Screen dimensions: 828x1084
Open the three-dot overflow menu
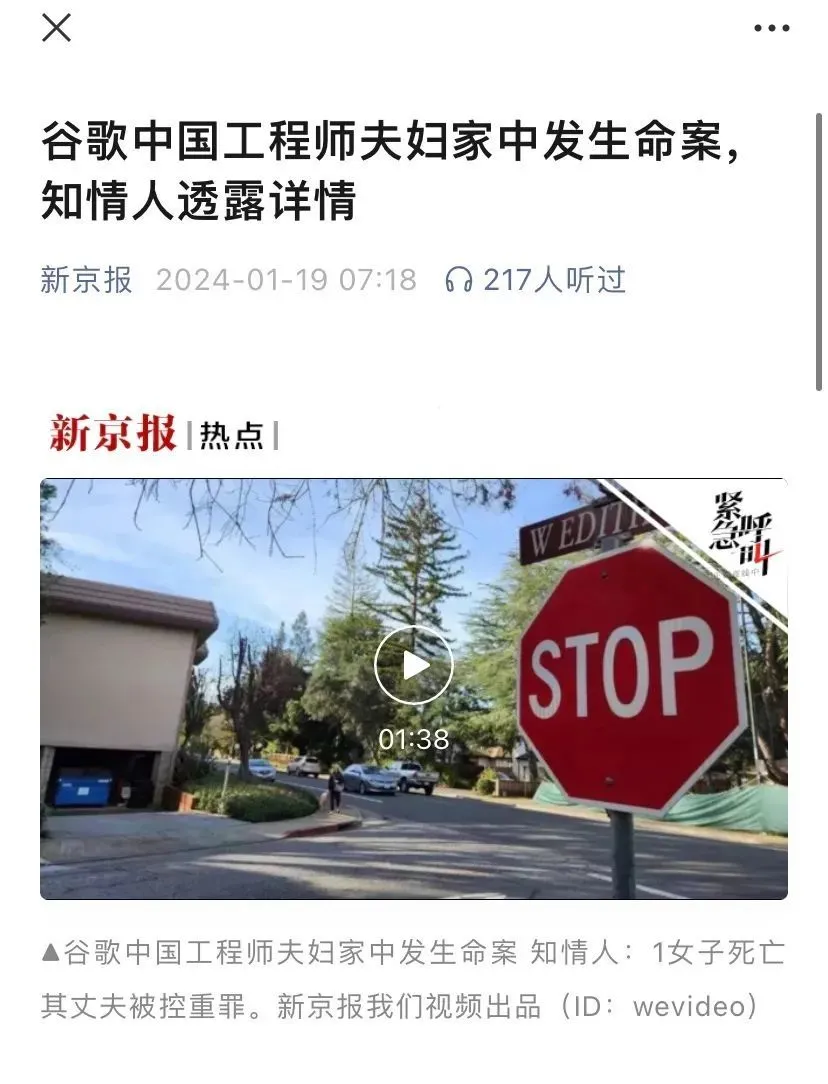[x=771, y=28]
